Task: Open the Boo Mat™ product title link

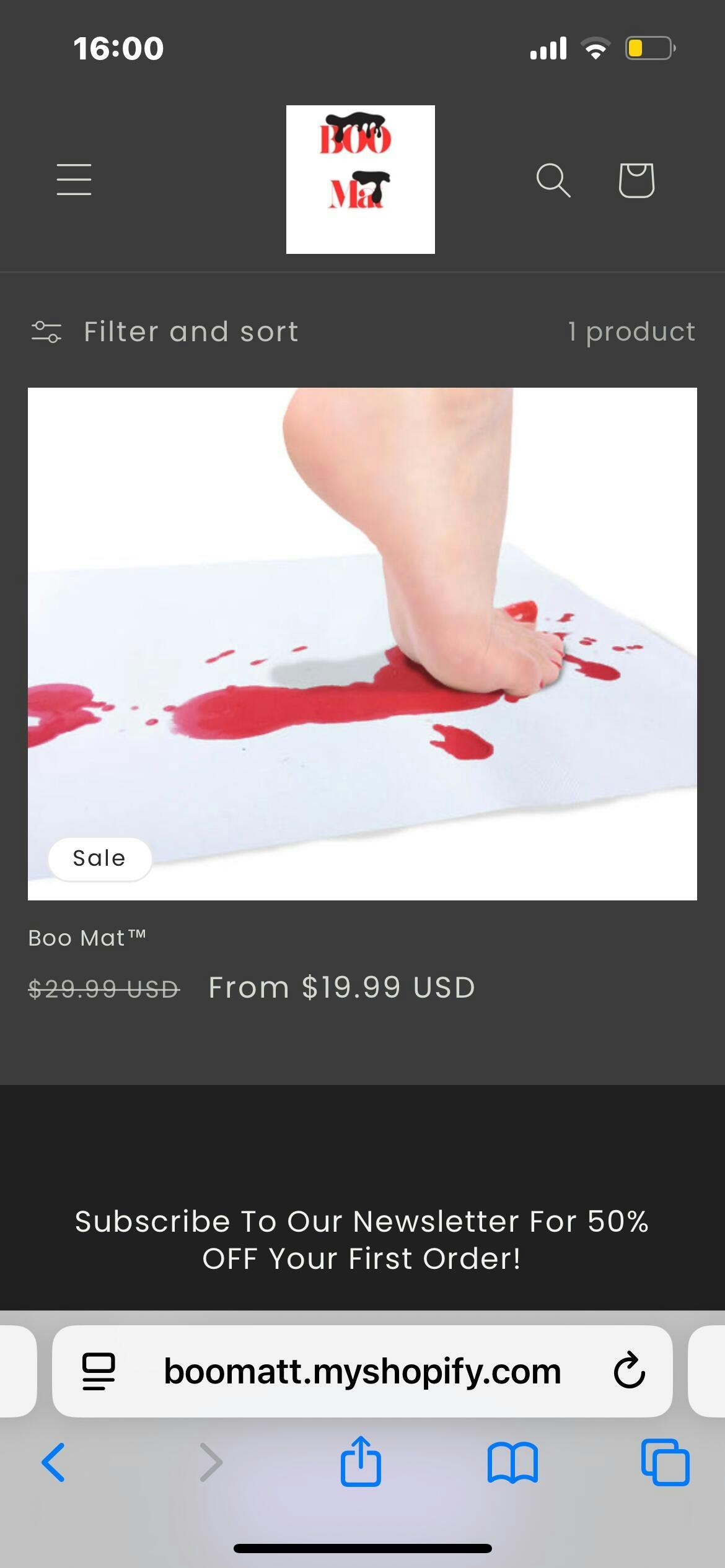Action: click(x=87, y=938)
